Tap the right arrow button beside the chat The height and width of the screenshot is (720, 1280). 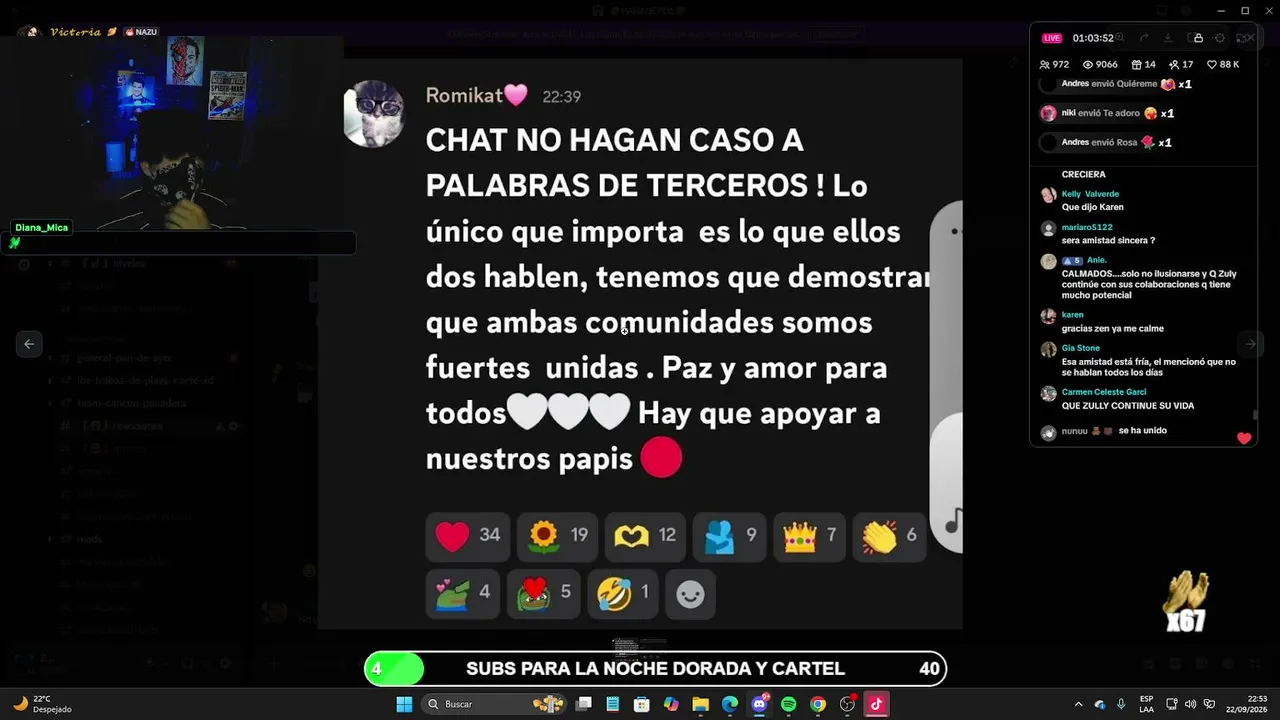[1250, 344]
